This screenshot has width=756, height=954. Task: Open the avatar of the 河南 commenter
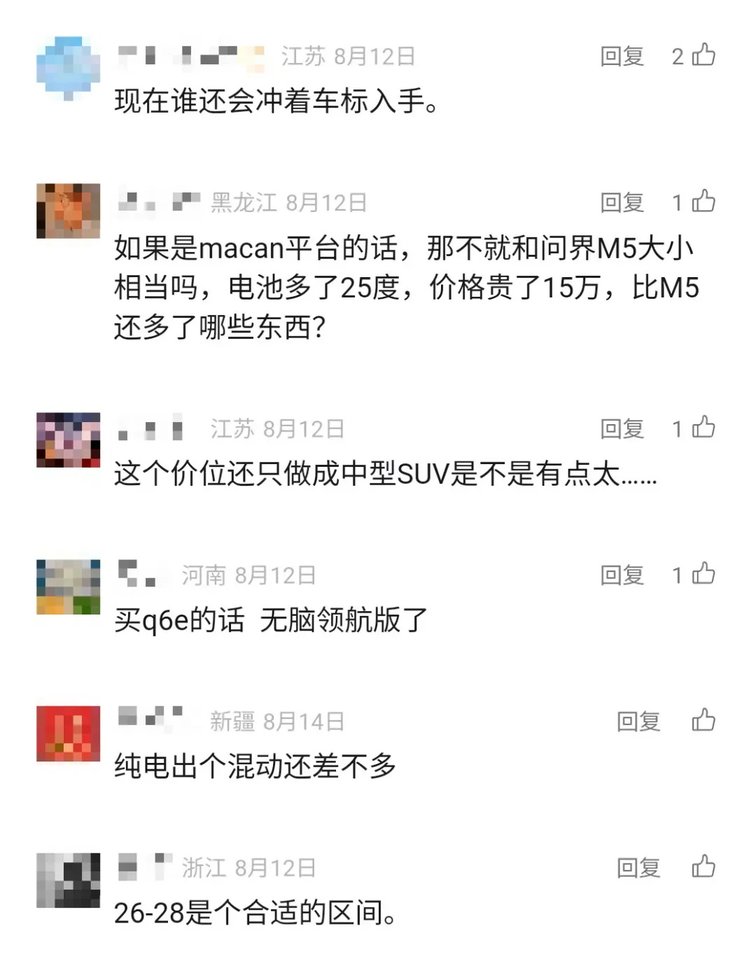coord(68,586)
